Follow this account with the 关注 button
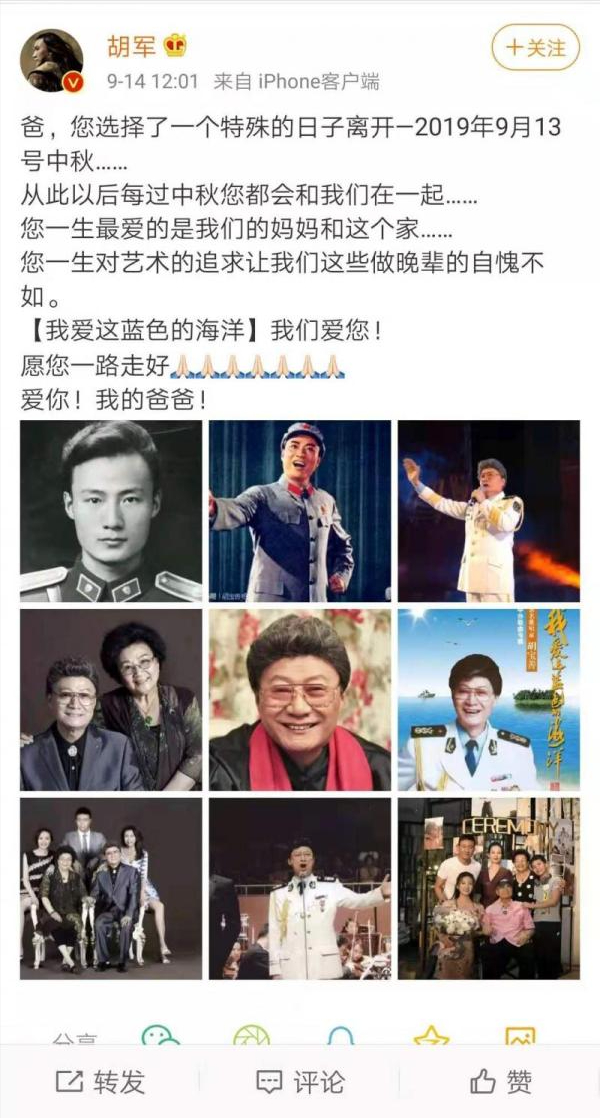 click(535, 47)
